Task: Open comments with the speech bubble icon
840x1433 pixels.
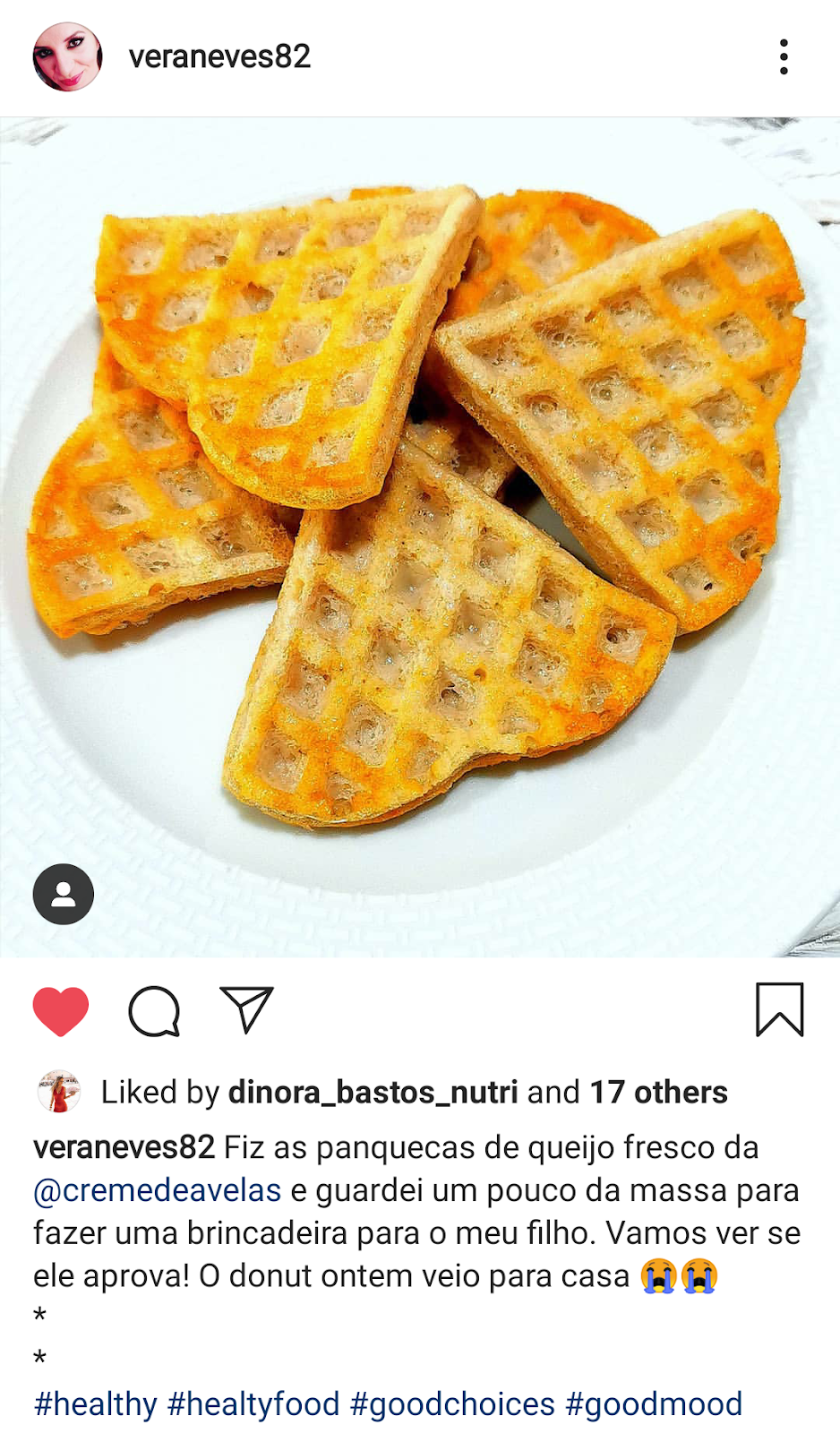Action: [154, 1011]
